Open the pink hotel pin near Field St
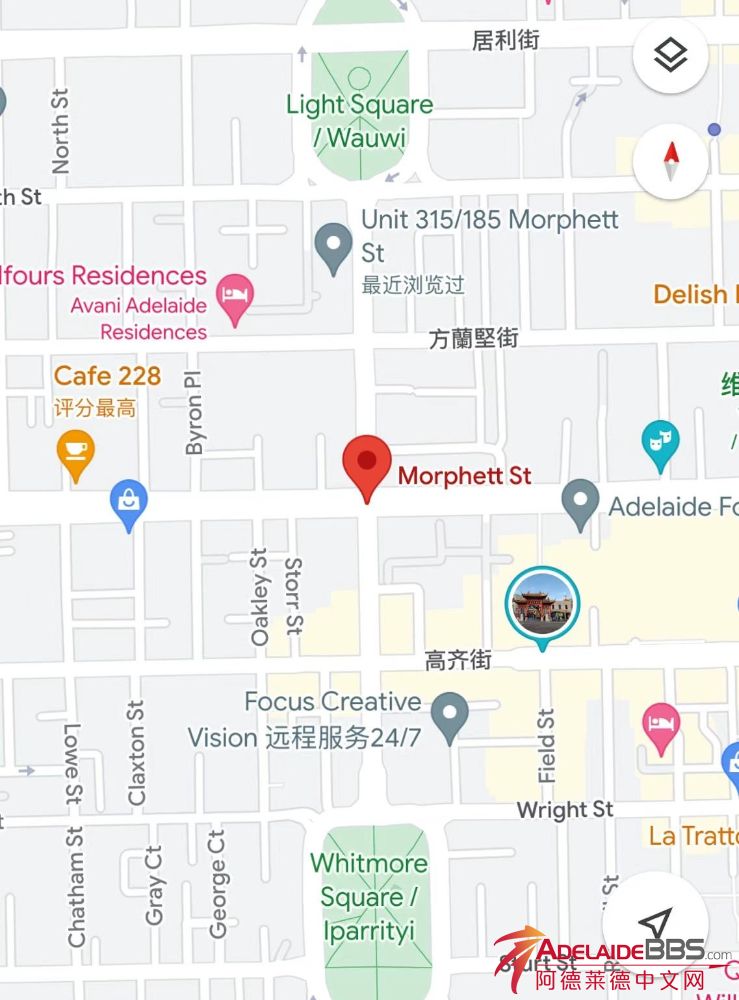Image resolution: width=739 pixels, height=1000 pixels. click(x=660, y=727)
